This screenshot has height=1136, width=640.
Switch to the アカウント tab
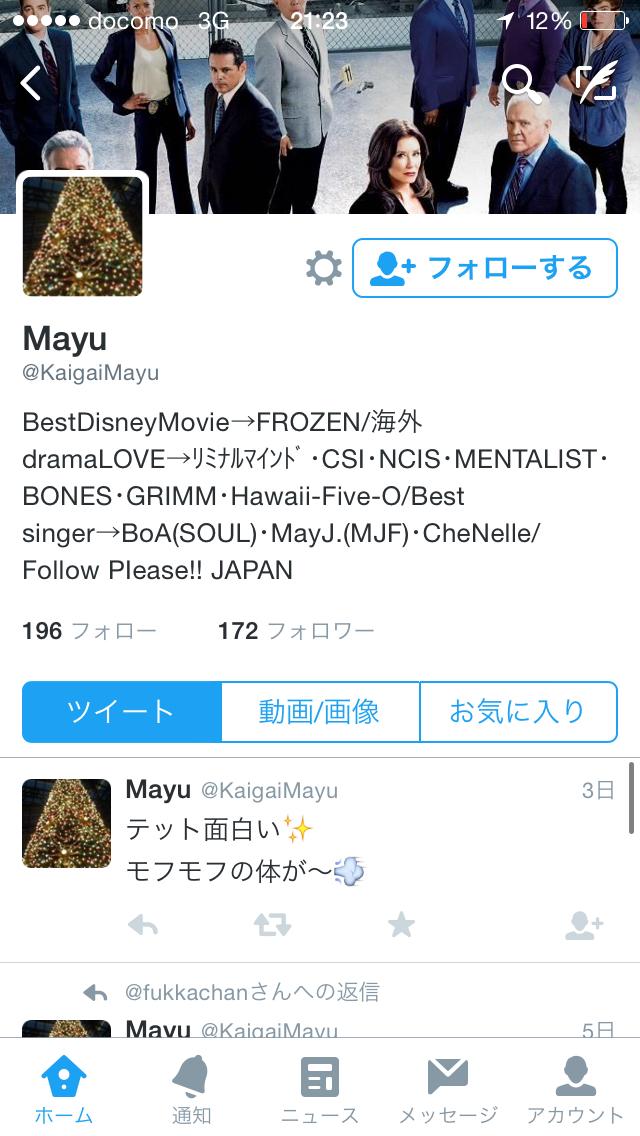[575, 1090]
